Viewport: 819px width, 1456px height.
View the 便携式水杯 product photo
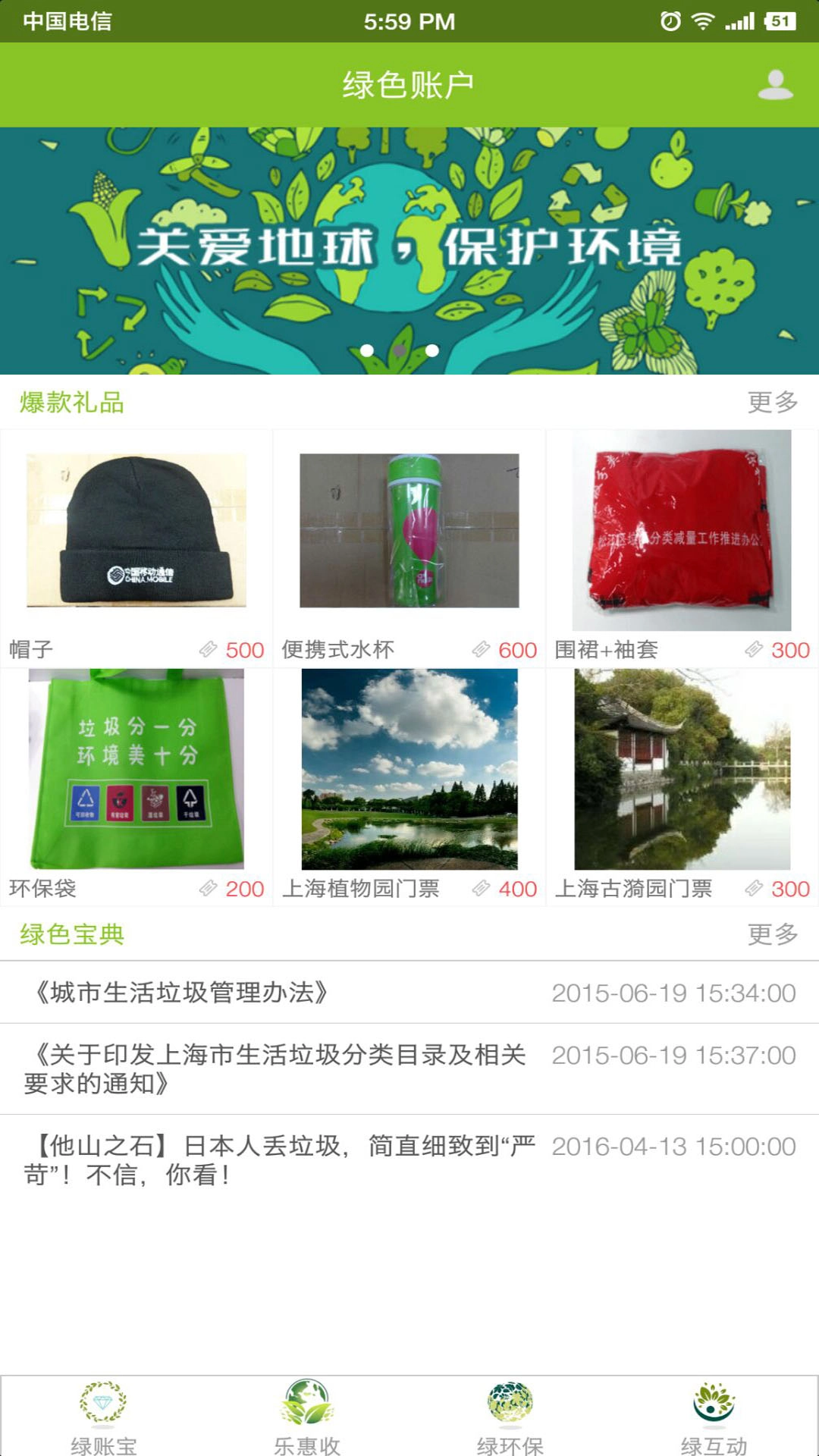point(409,532)
